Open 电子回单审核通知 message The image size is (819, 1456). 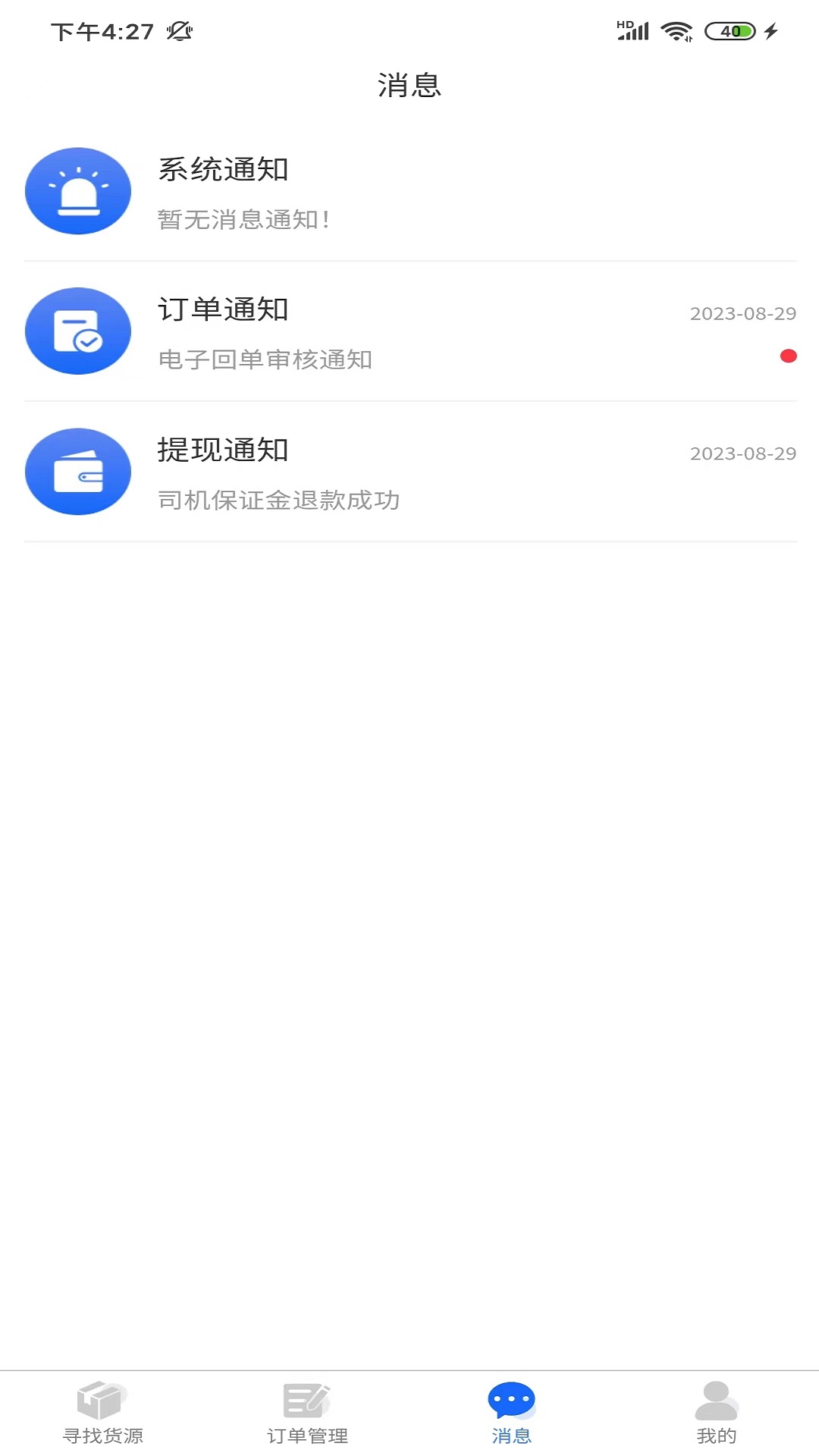(x=267, y=360)
